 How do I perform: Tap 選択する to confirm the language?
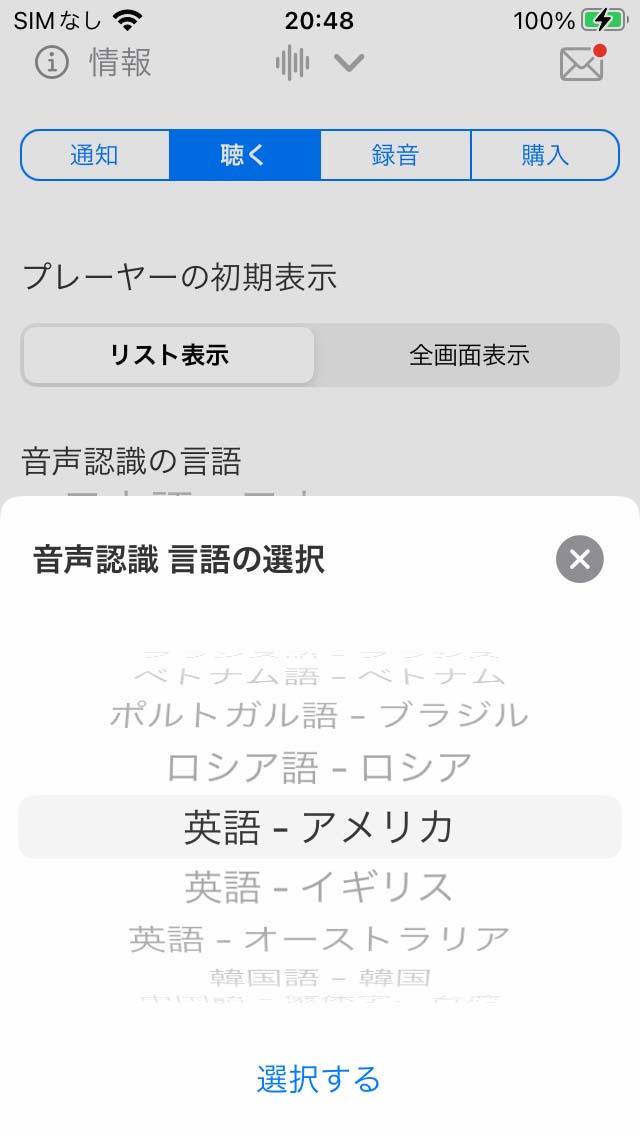[319, 1079]
